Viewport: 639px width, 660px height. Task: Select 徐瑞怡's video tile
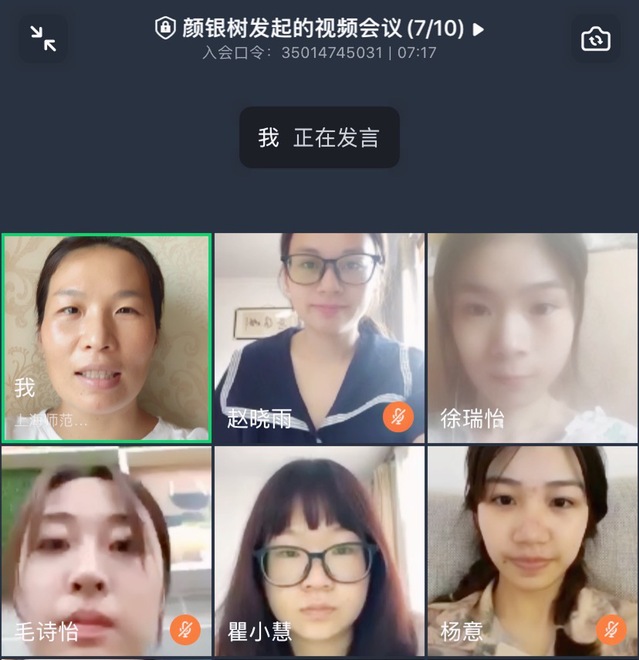pyautogui.click(x=532, y=338)
